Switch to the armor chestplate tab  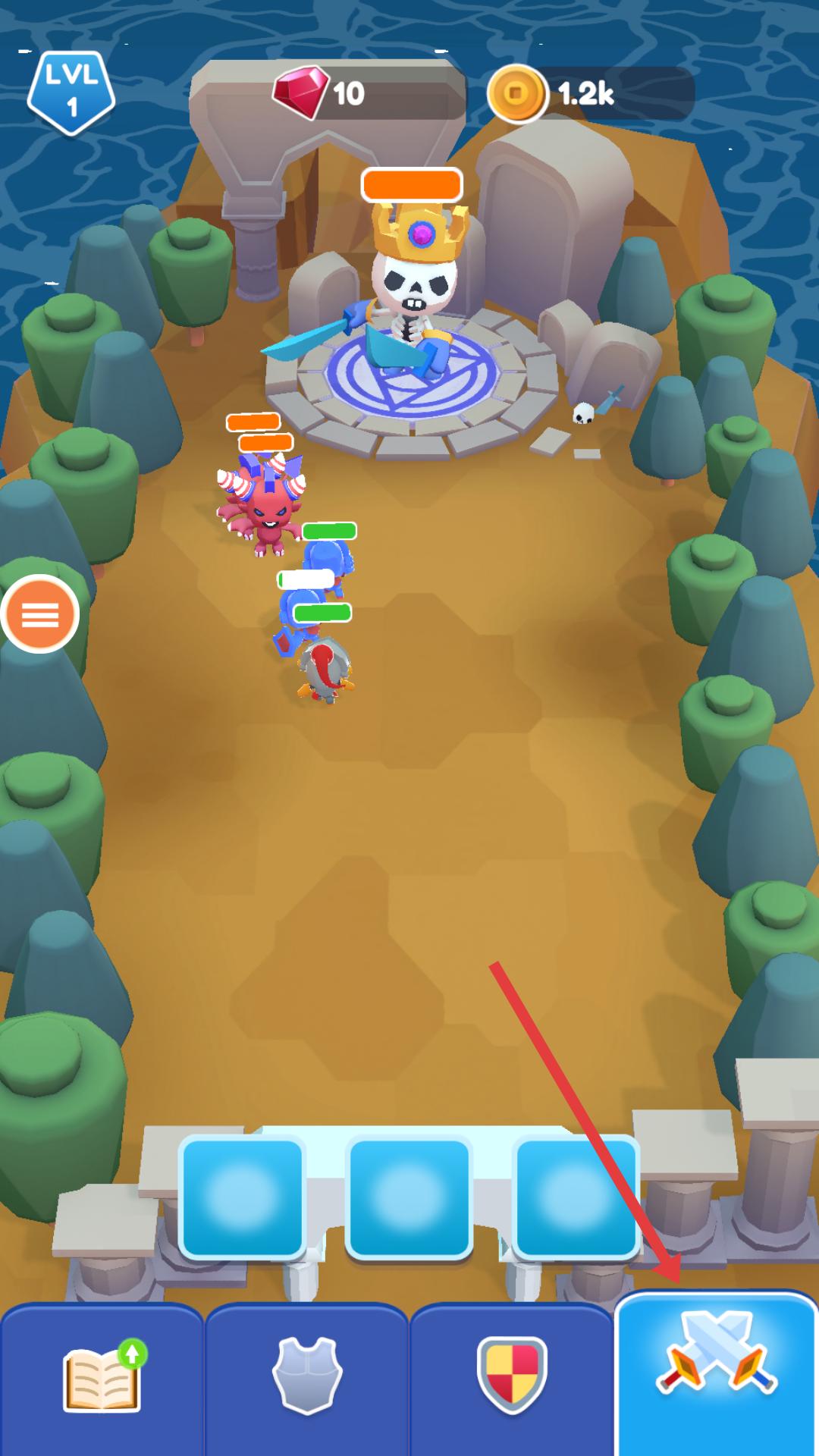(x=307, y=1376)
